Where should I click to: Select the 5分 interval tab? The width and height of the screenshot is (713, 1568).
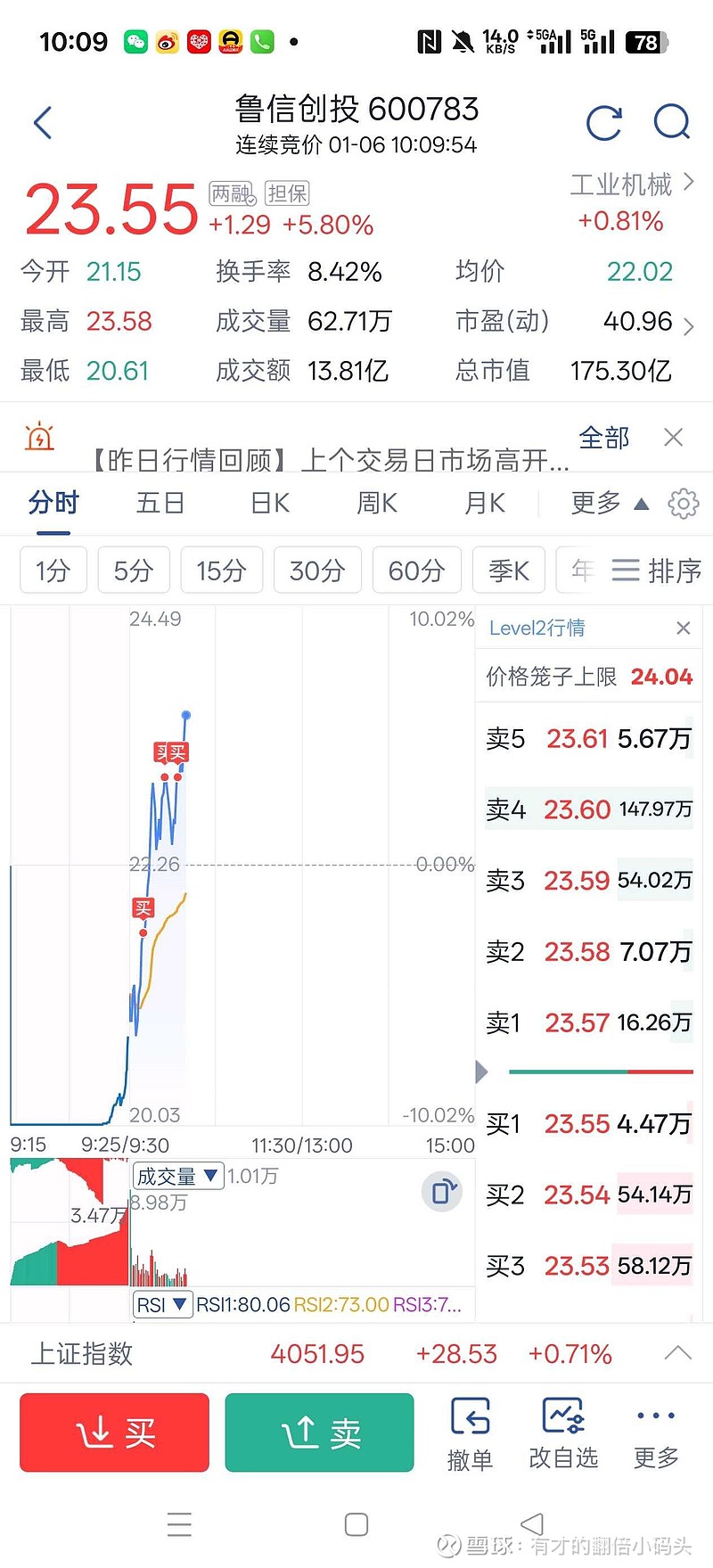click(x=133, y=570)
